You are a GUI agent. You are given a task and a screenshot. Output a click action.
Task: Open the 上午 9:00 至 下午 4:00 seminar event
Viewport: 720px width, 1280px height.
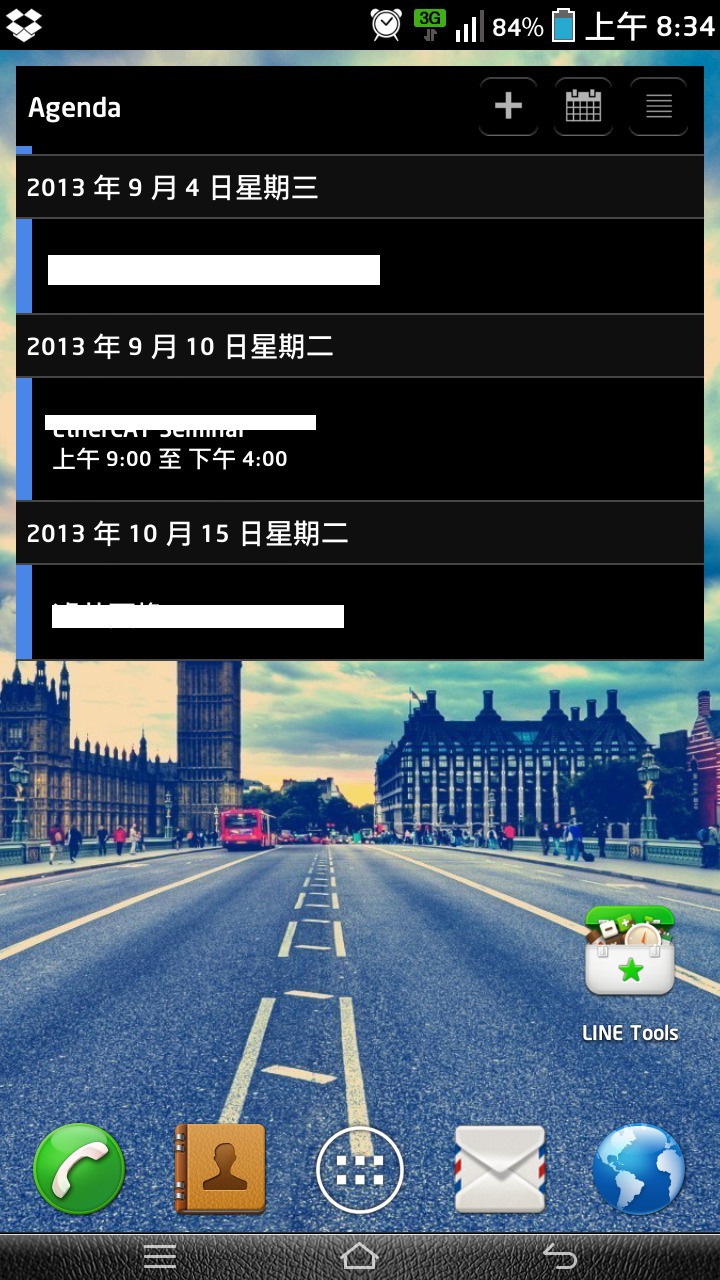[x=360, y=440]
